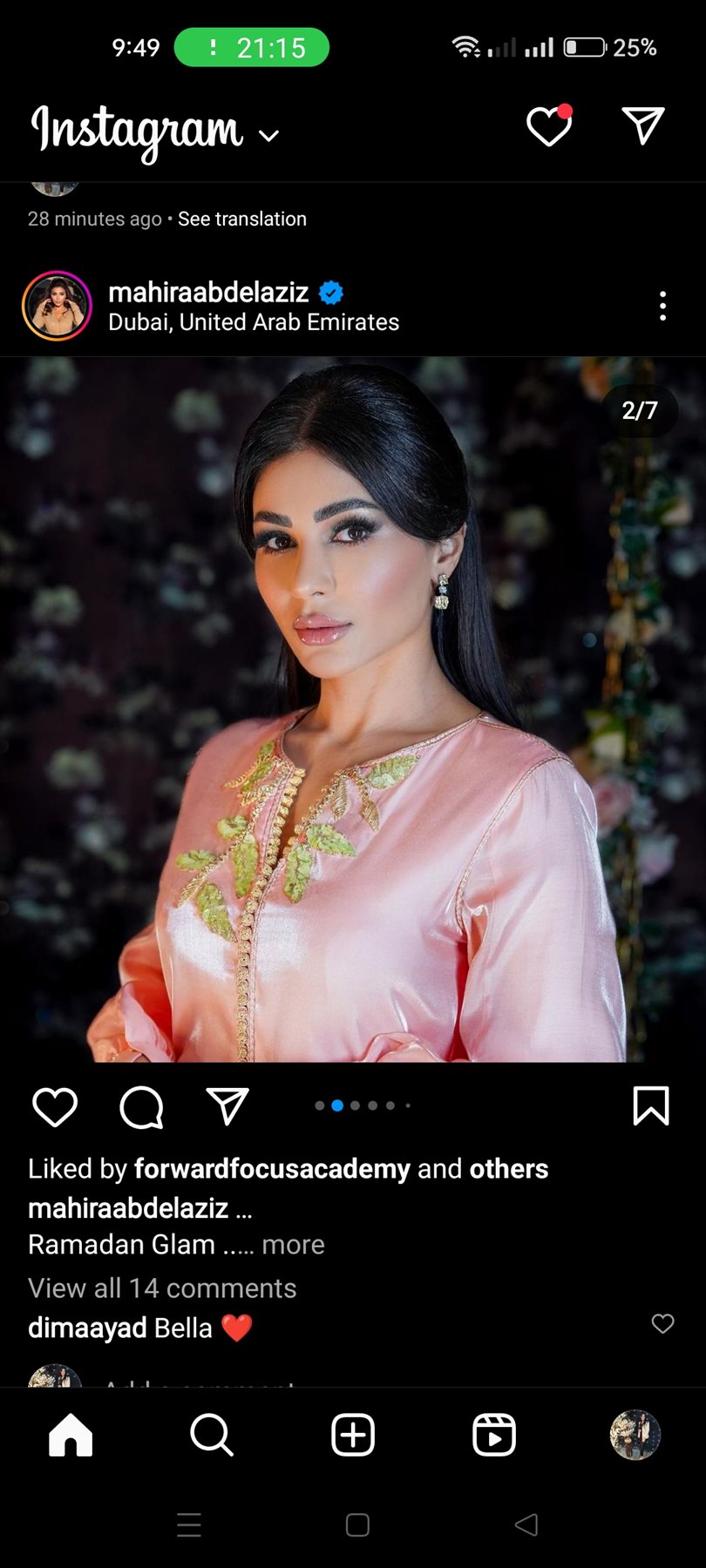Share mahiraabdelaziz's post via the paper plane icon
Viewport: 706px width, 1568px height.
pos(227,1106)
